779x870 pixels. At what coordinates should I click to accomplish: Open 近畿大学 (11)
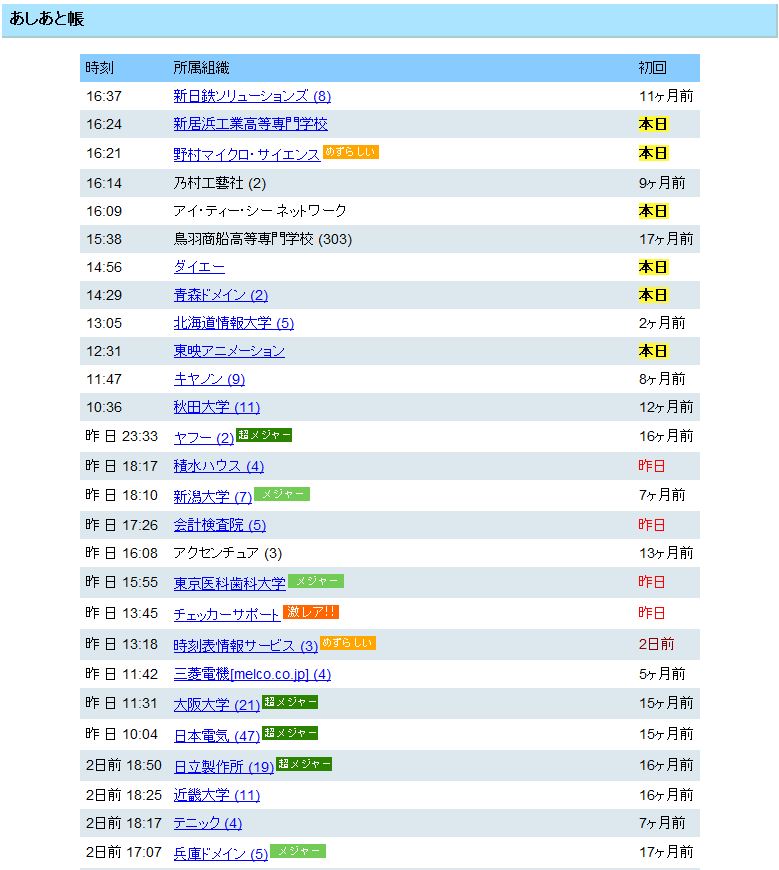point(216,795)
